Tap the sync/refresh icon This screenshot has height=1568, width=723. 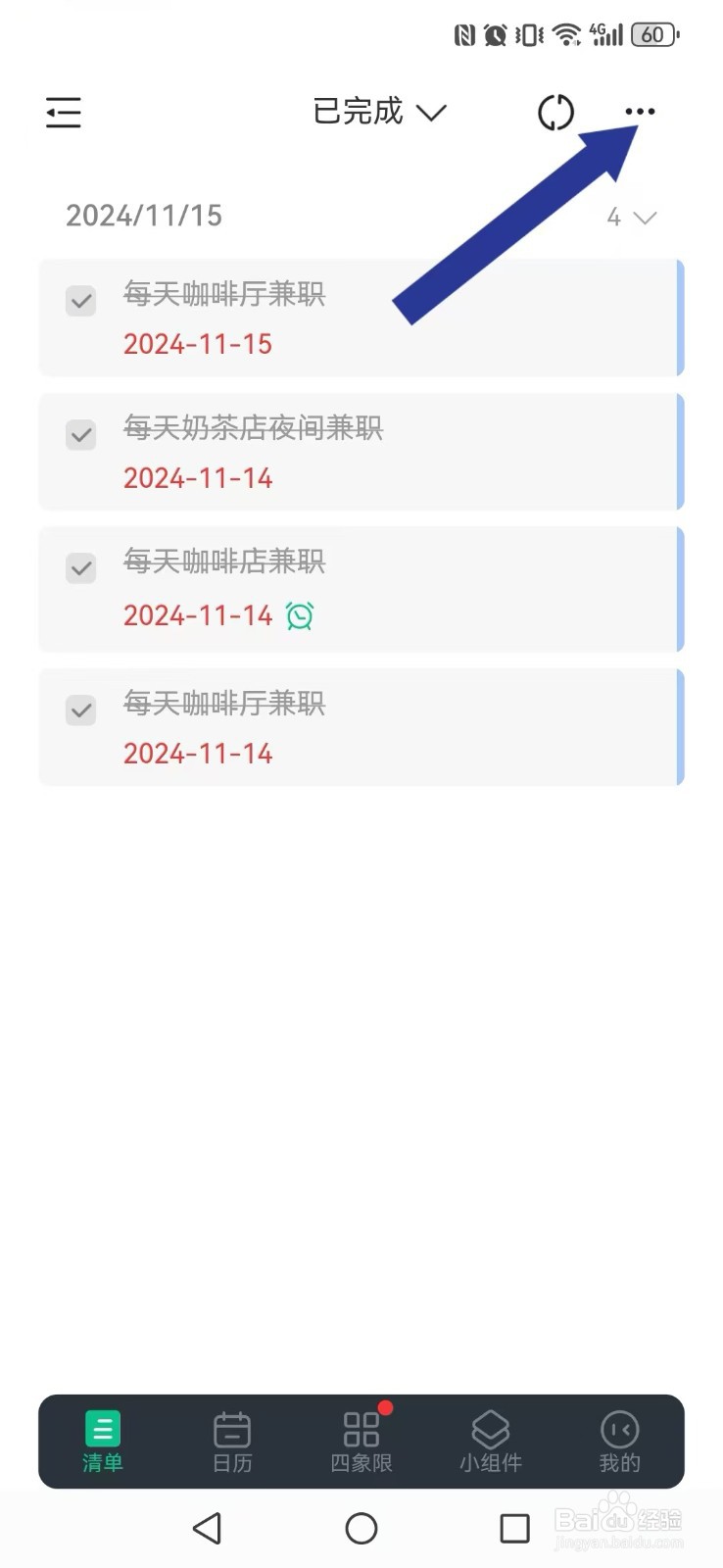coord(555,112)
